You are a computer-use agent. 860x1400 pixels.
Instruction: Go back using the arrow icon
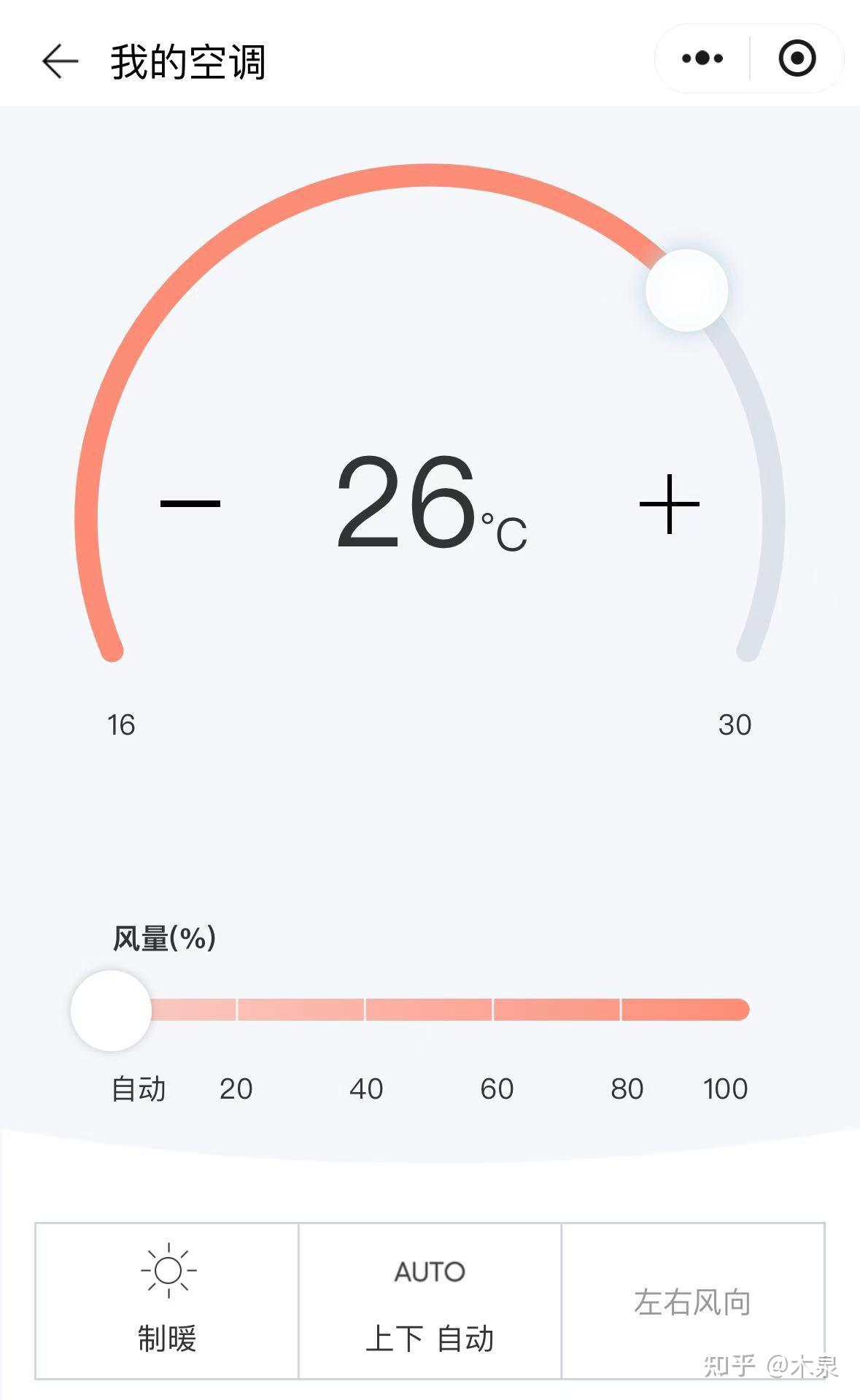click(x=60, y=61)
